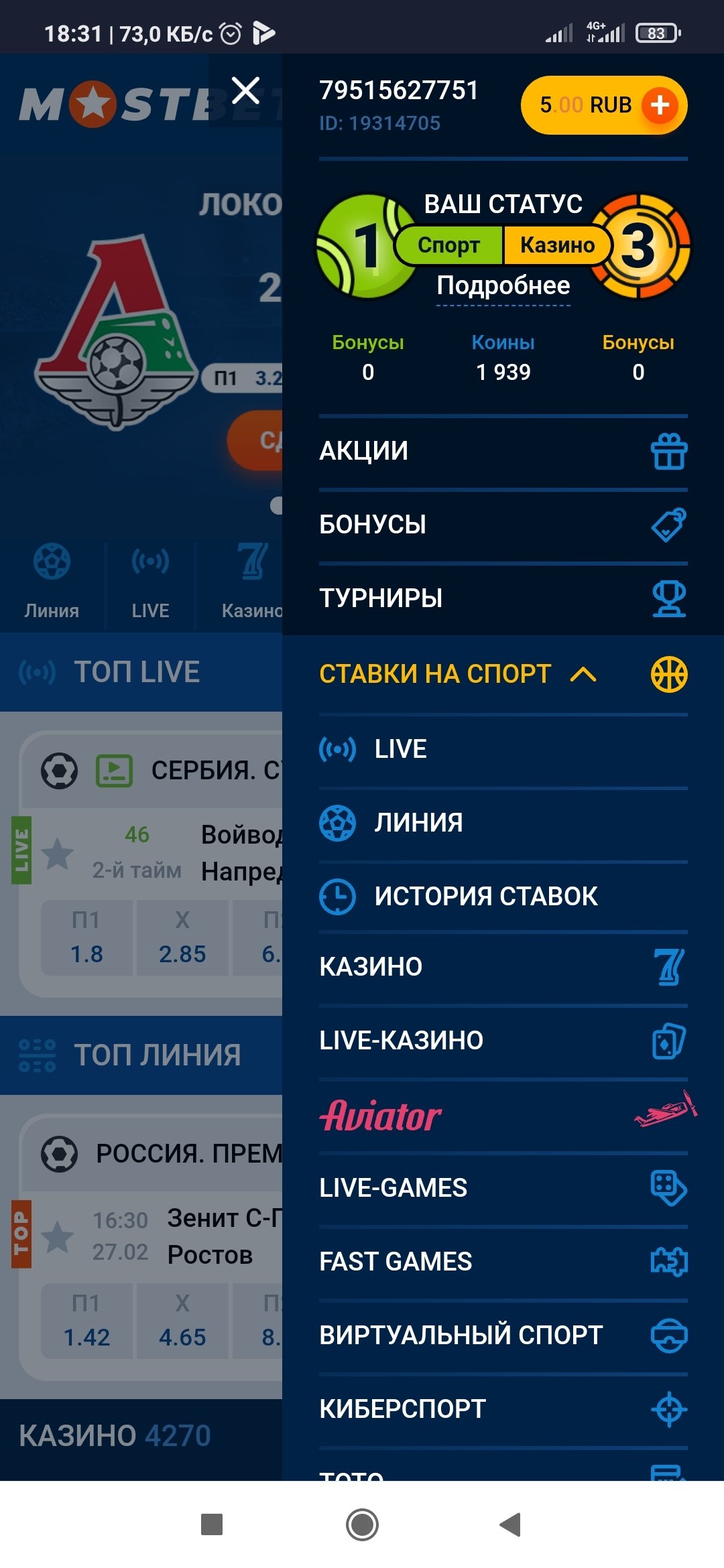
Task: Select the Спорт status tab
Action: (x=448, y=245)
